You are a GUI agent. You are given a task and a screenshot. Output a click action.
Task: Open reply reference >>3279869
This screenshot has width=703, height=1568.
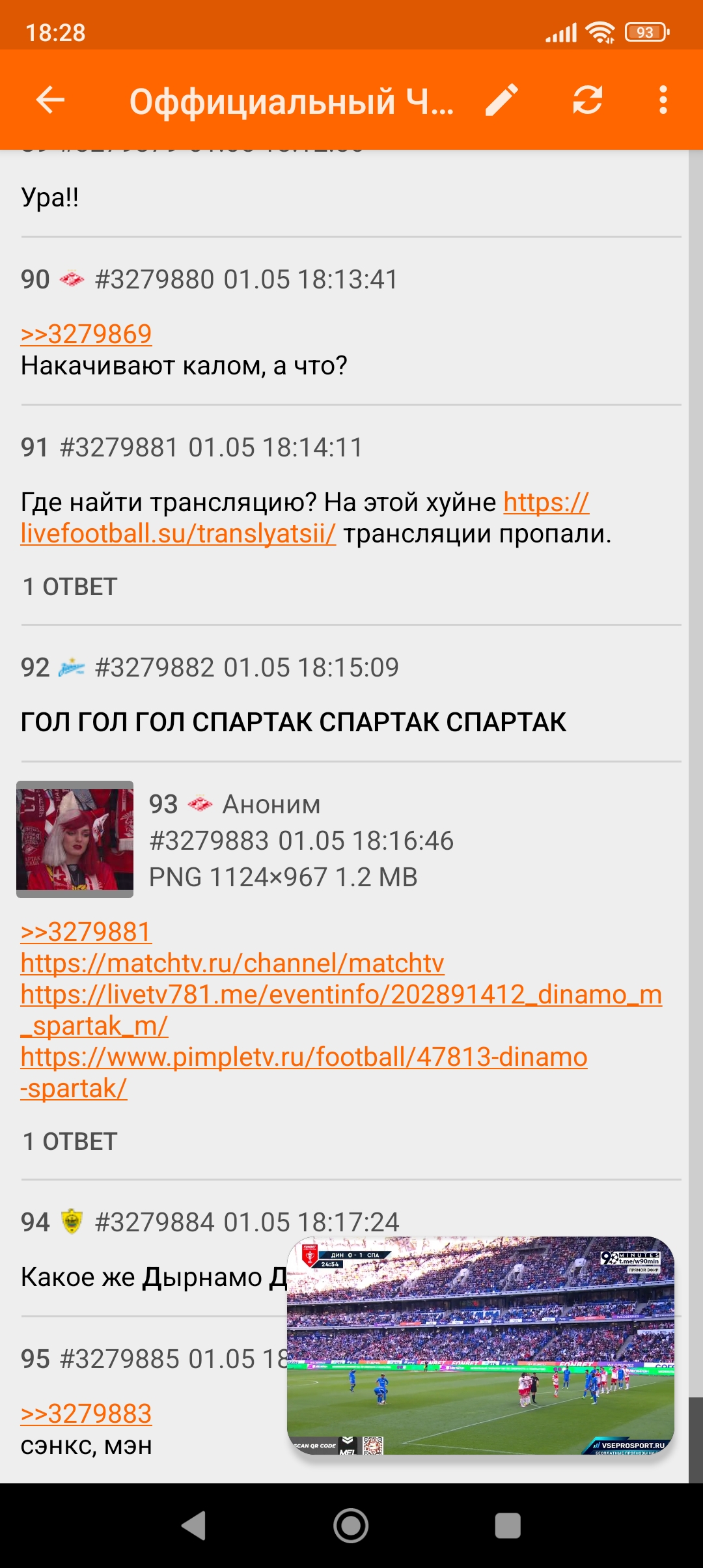(x=86, y=334)
